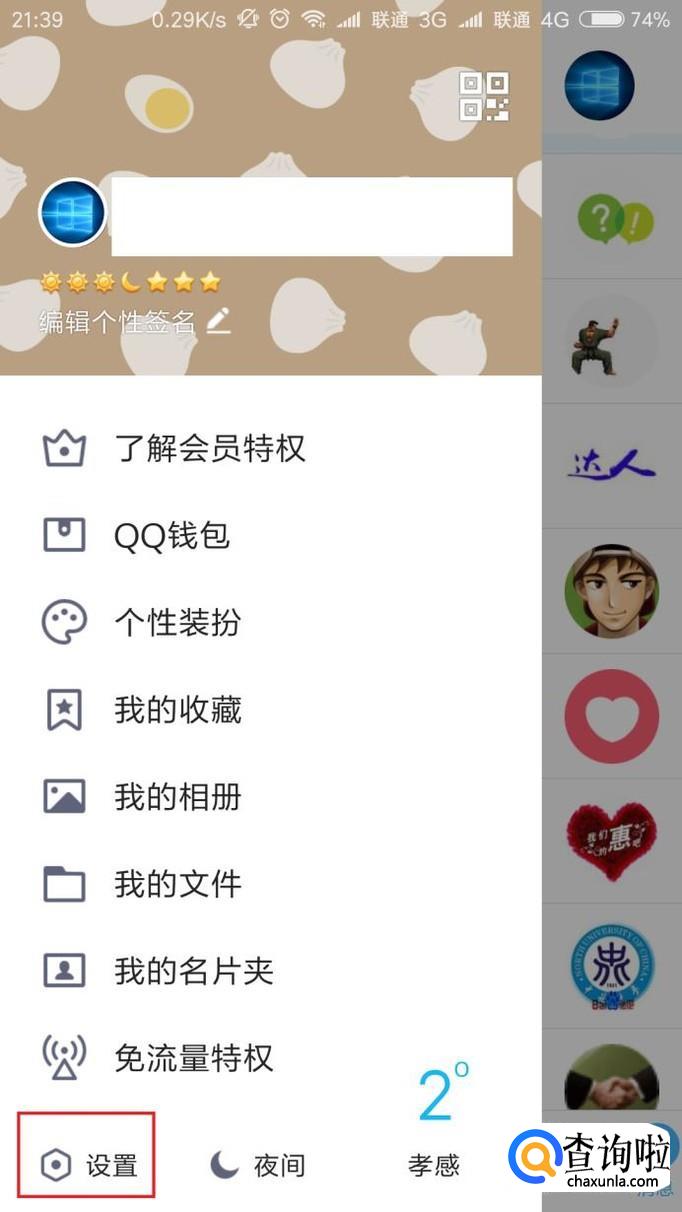Open the QR code icon
The height and width of the screenshot is (1212, 682).
484,97
